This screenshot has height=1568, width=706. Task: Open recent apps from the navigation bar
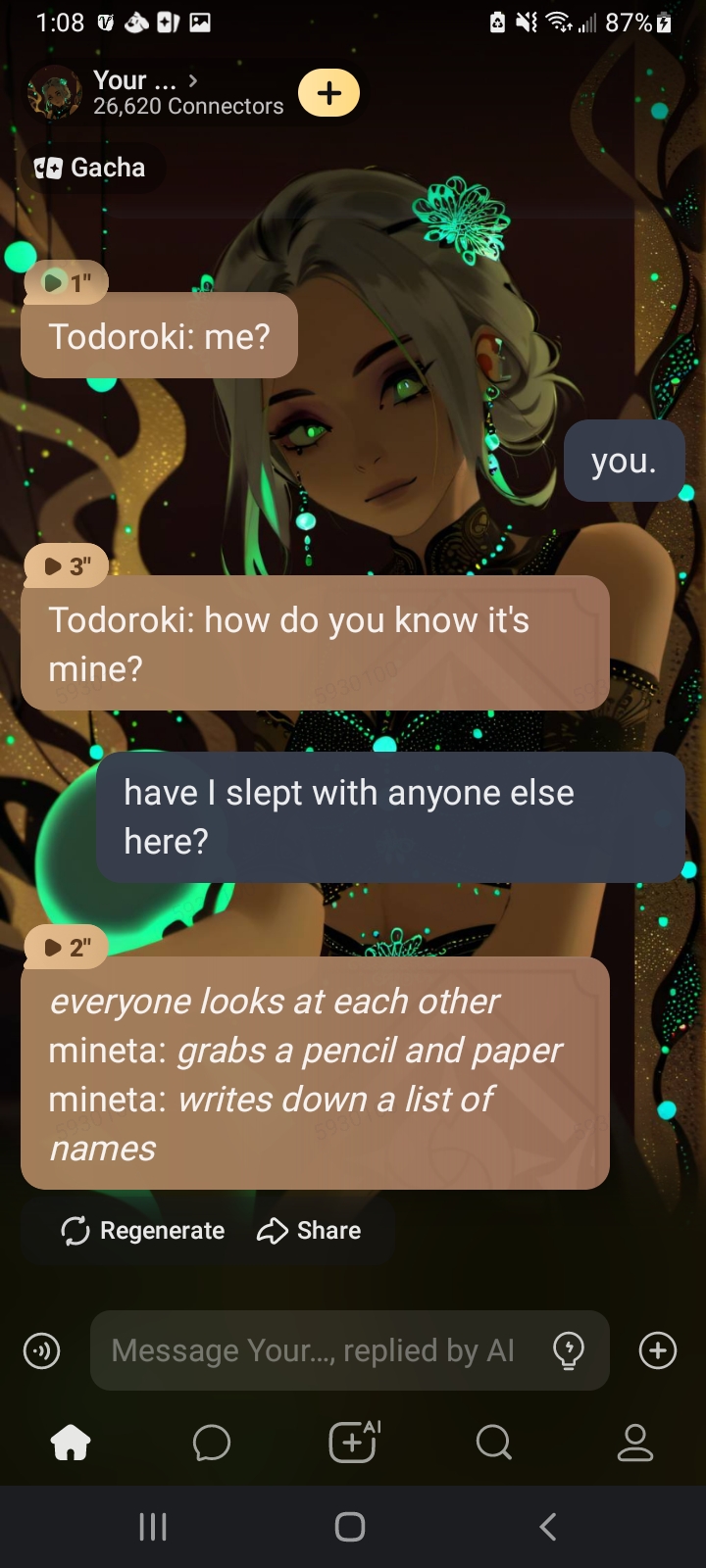coord(153,1526)
